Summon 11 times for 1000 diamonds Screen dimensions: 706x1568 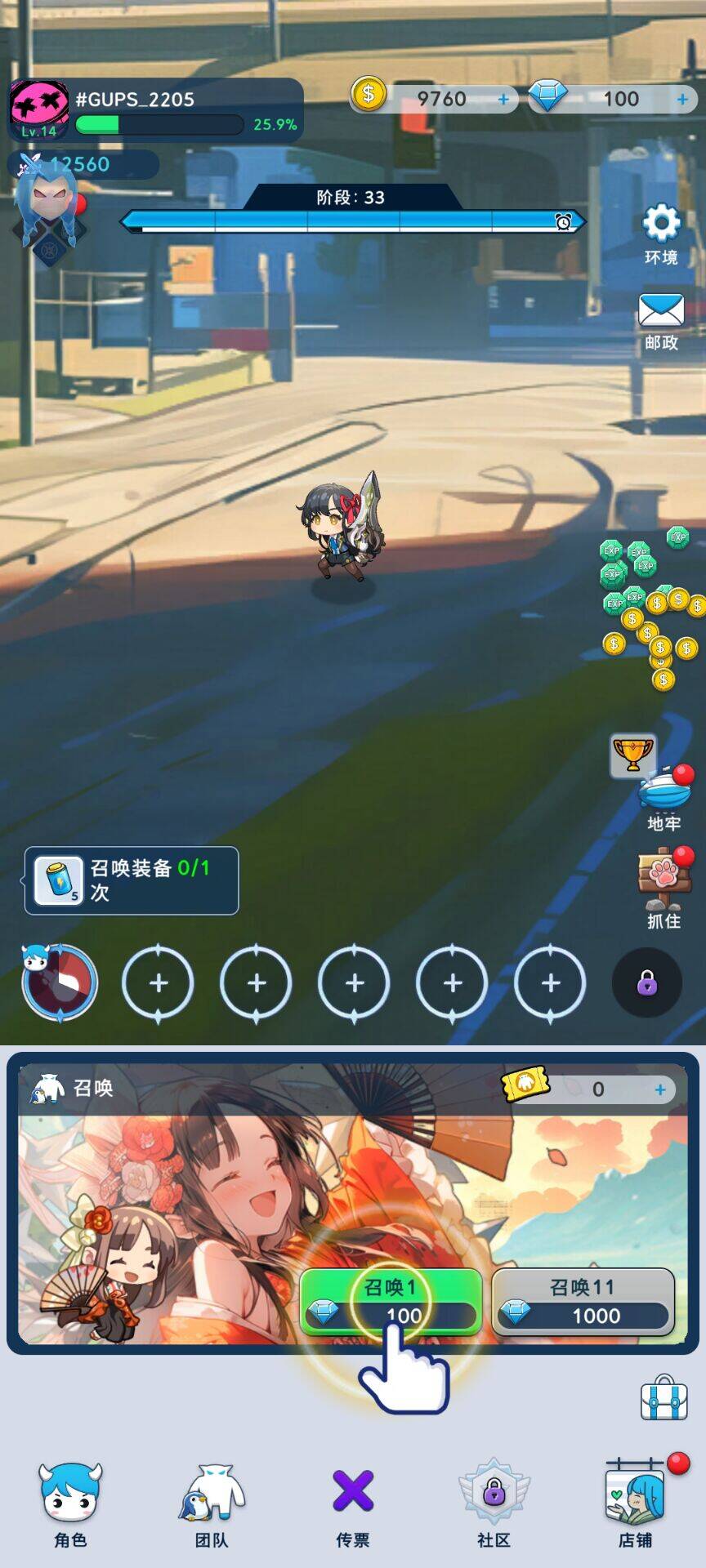coord(583,1302)
